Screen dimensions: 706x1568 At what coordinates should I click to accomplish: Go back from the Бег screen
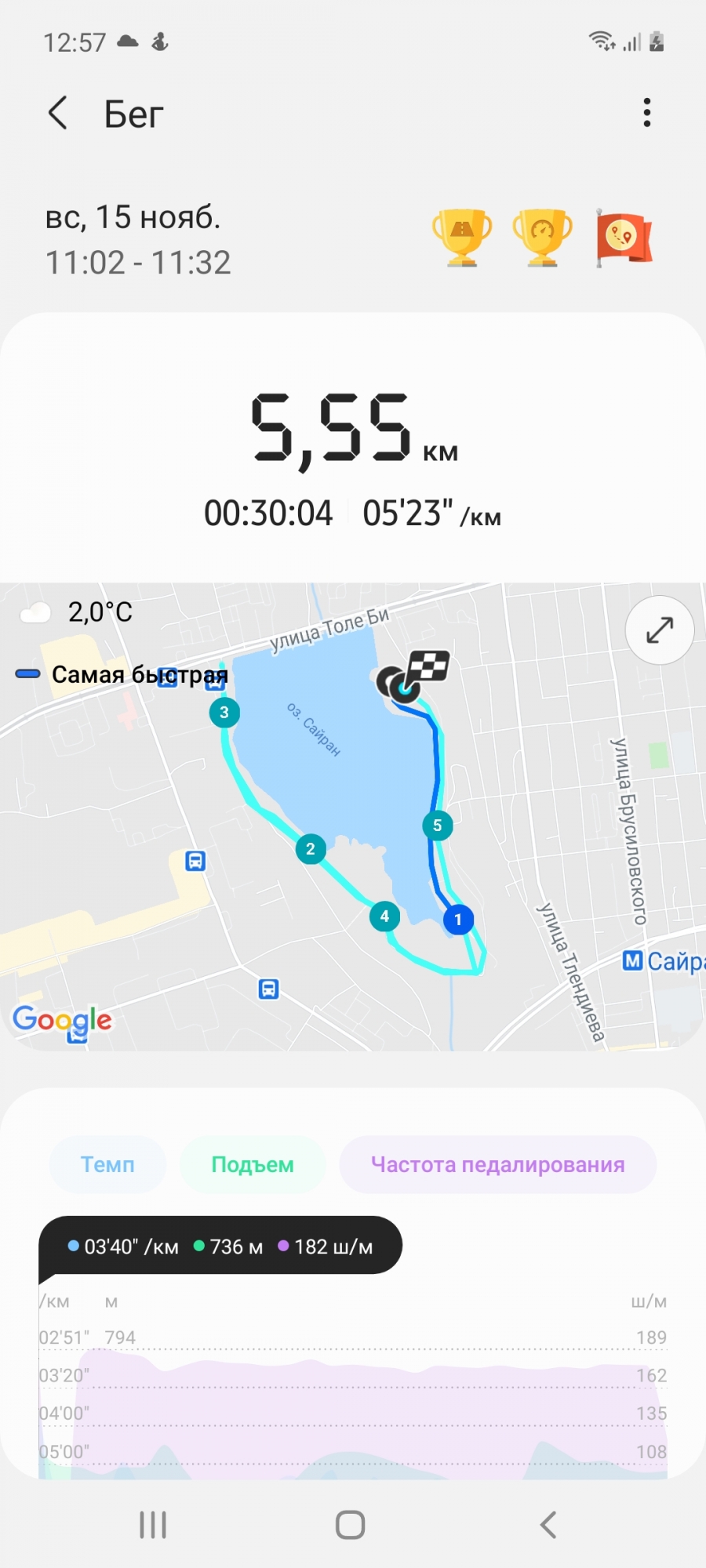tap(57, 114)
